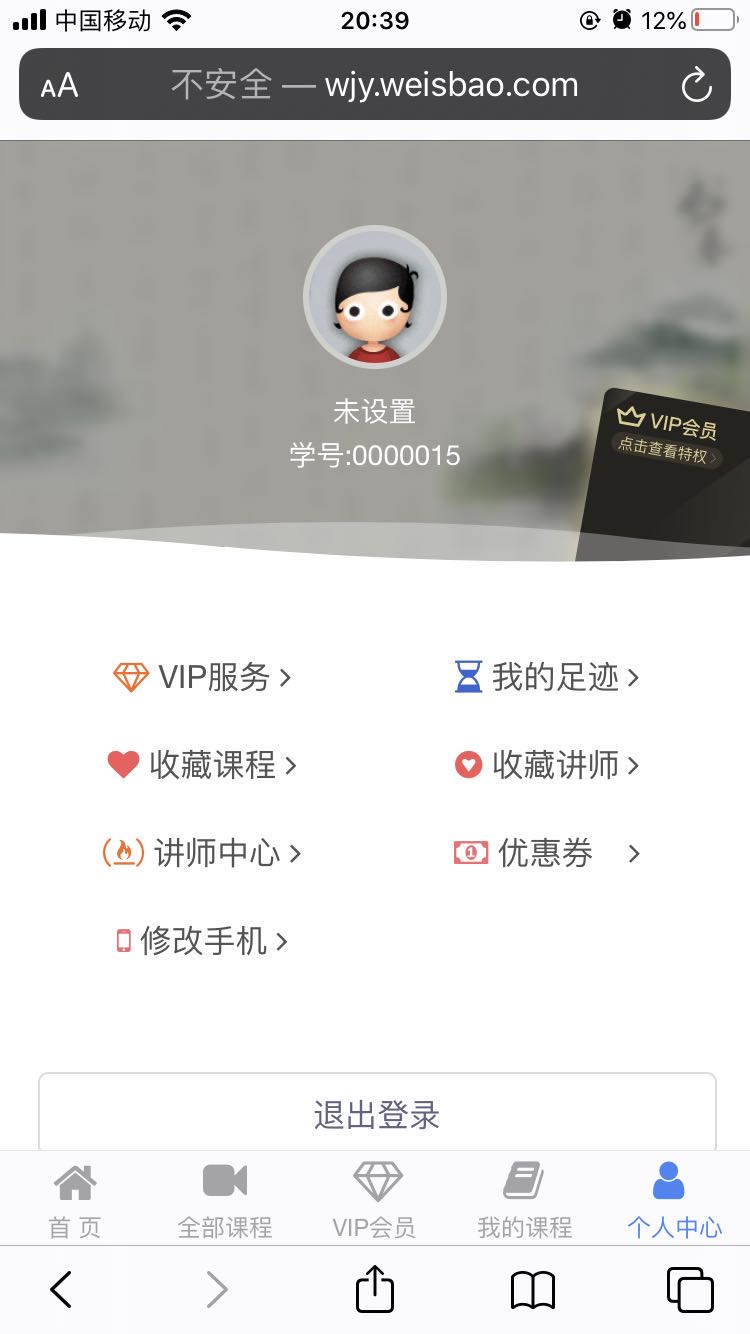Open the VIP会员 bottom tab
The width and height of the screenshot is (750, 1334).
[x=375, y=1200]
